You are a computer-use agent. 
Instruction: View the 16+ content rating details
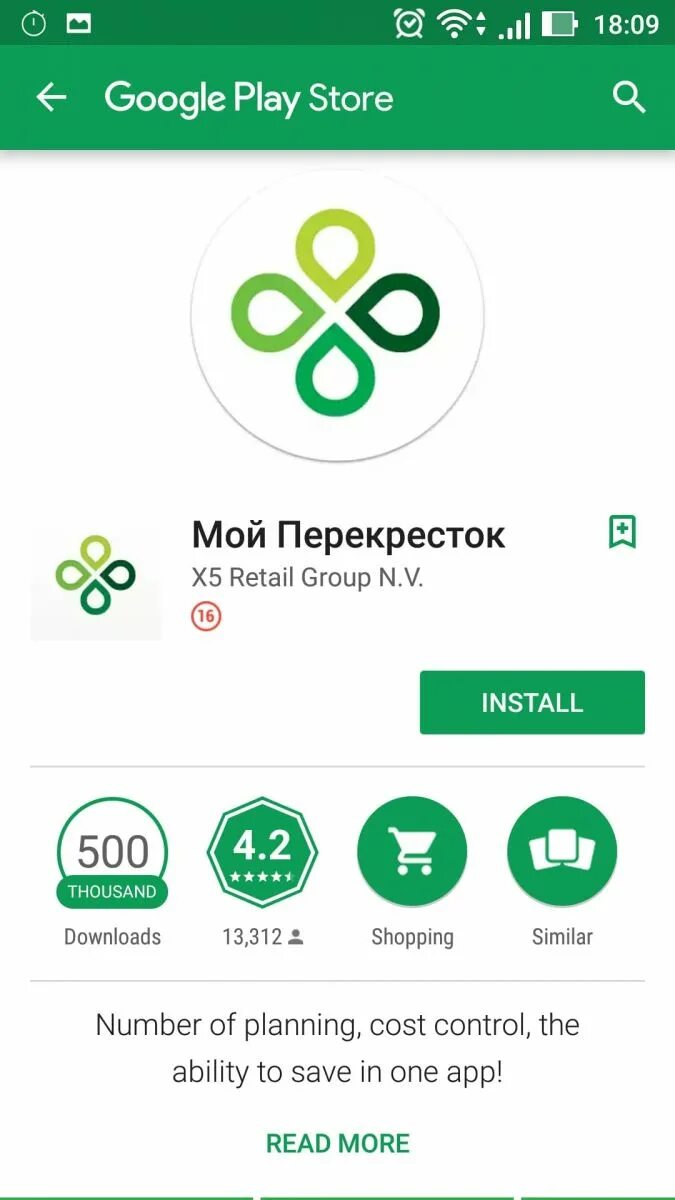(x=206, y=617)
